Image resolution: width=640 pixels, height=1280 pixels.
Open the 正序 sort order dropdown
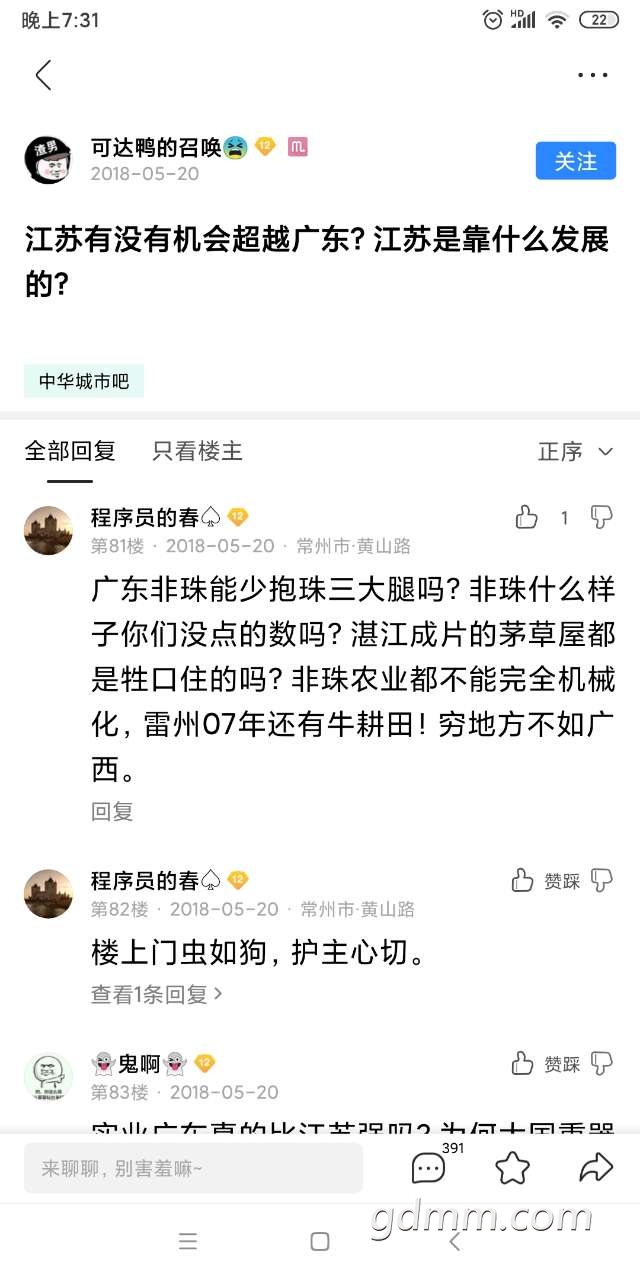pos(575,451)
